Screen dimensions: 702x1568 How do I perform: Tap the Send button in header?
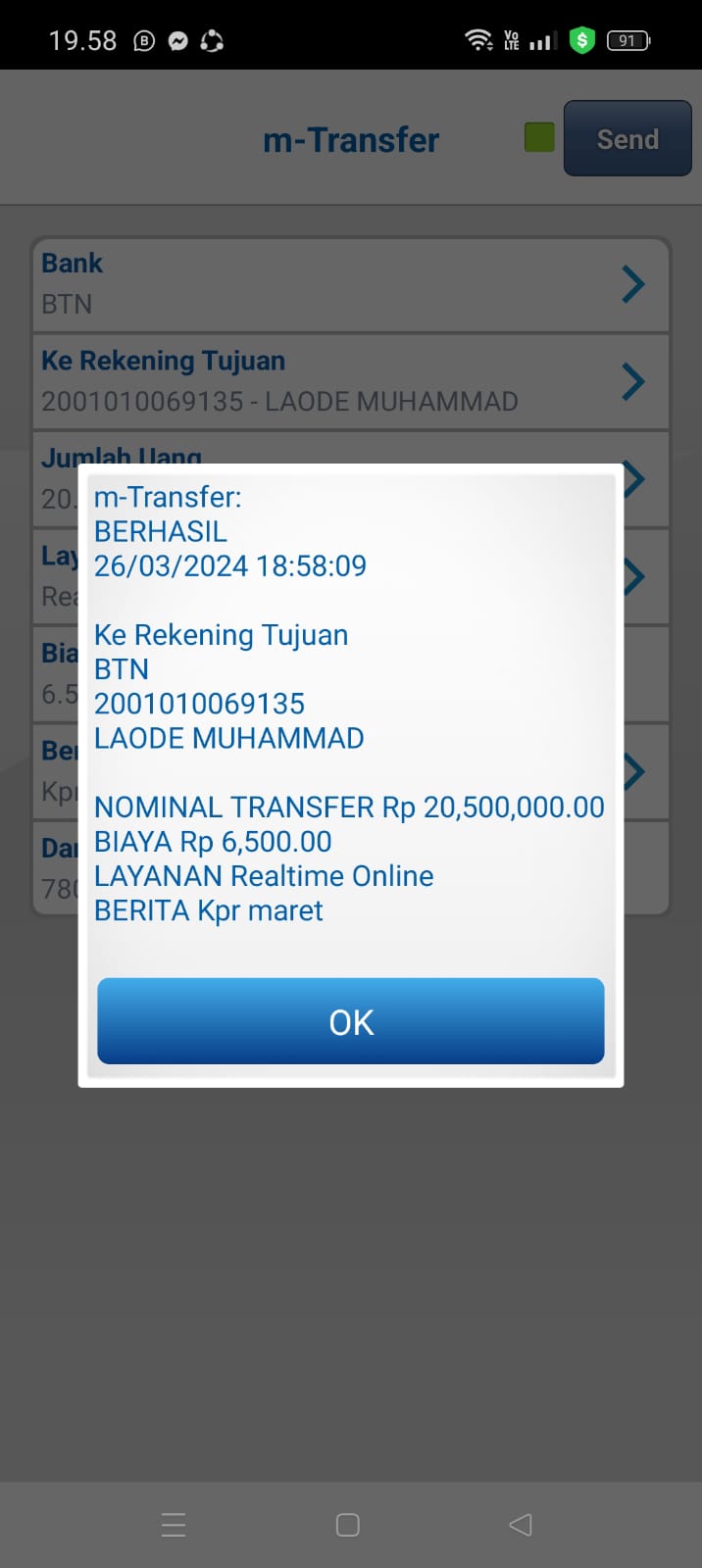[627, 139]
